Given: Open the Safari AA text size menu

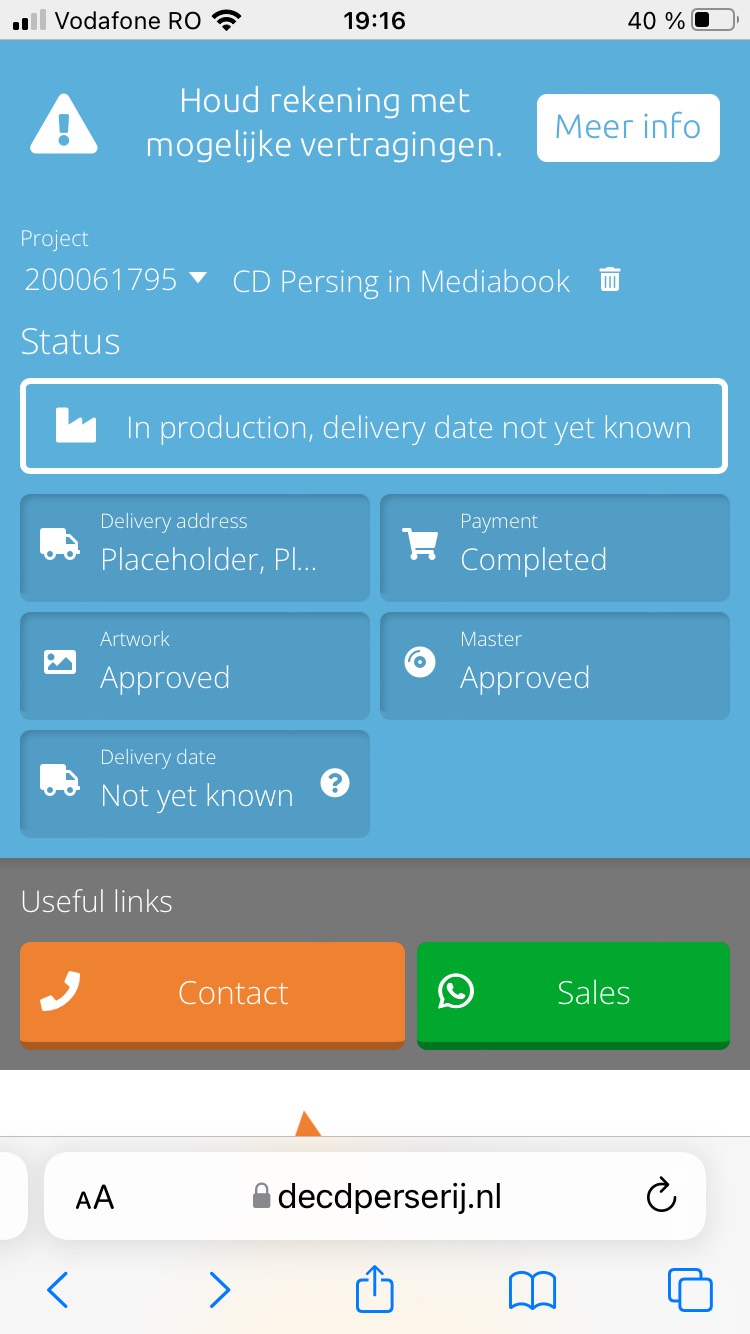Looking at the screenshot, I should coord(95,1197).
